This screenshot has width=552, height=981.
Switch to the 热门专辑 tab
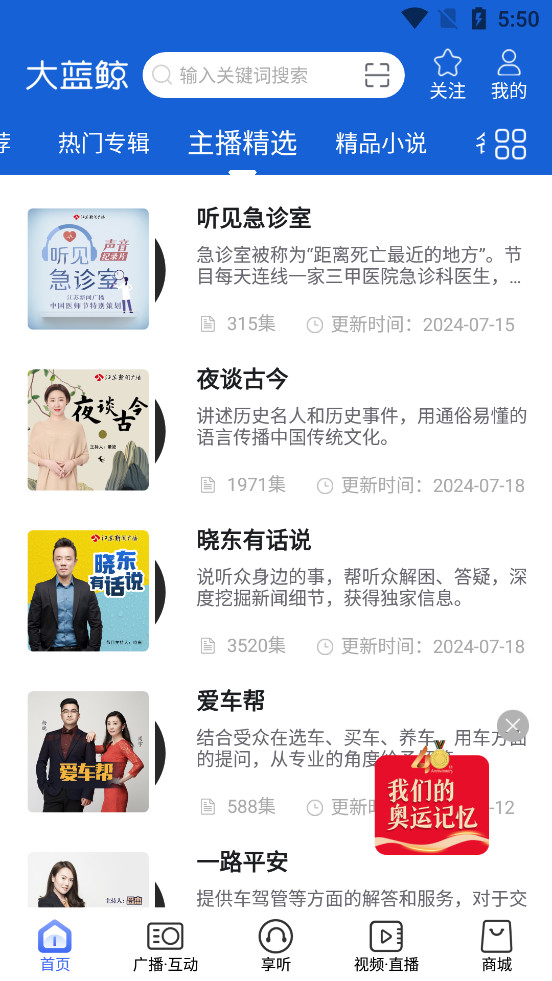(104, 143)
